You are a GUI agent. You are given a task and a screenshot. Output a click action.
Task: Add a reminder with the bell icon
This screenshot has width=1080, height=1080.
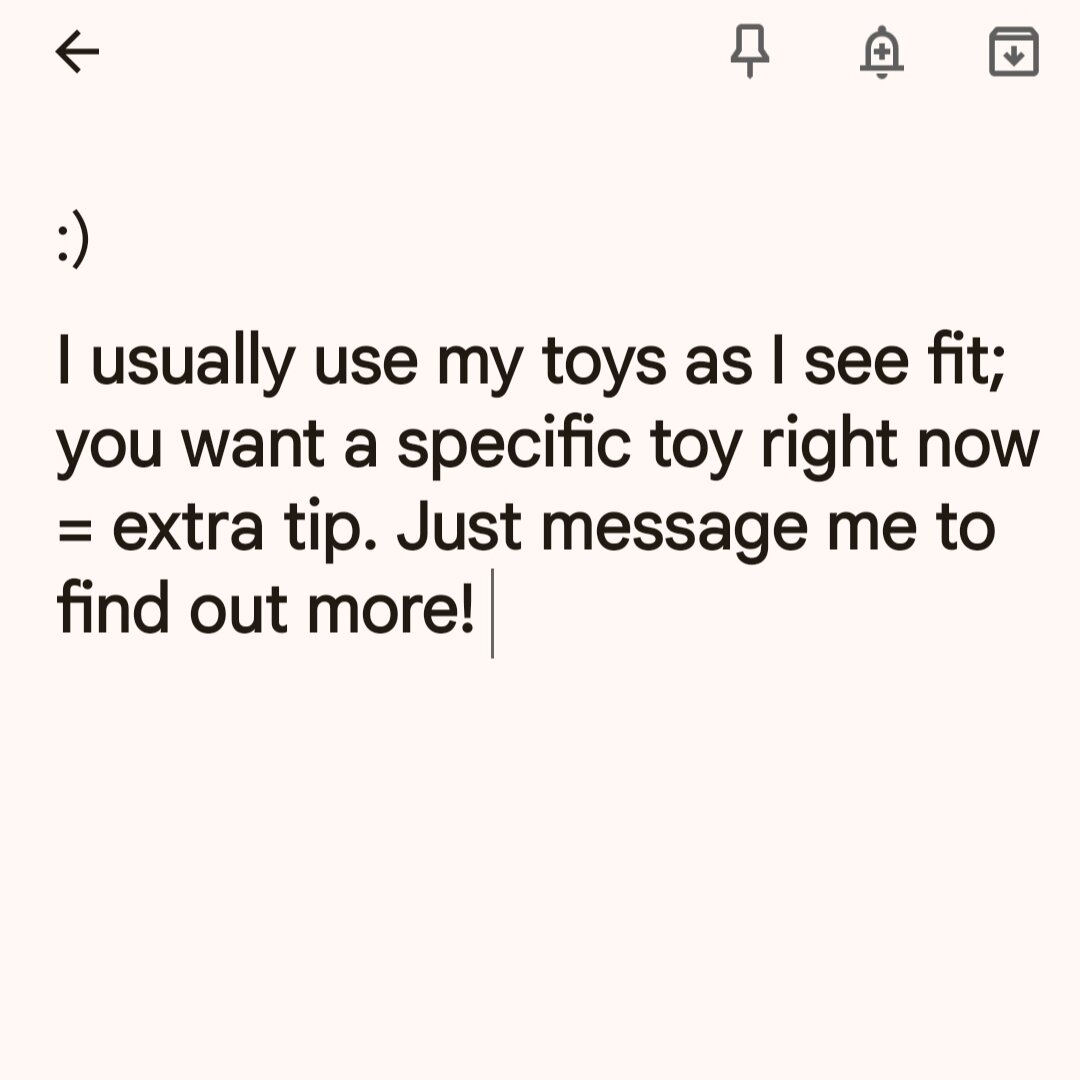[882, 52]
